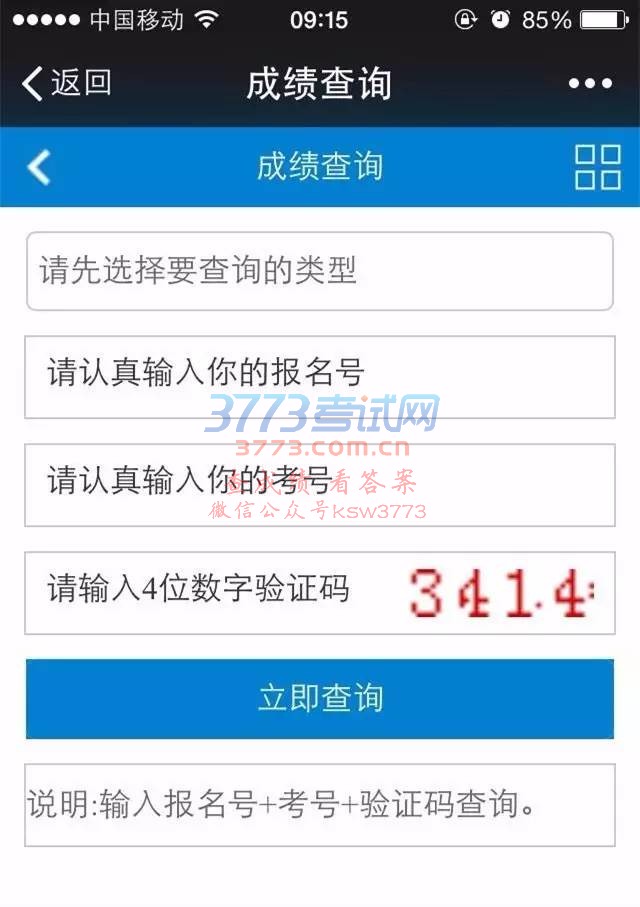Select the 4-digit verification code field
The width and height of the screenshot is (640, 907).
[210, 592]
